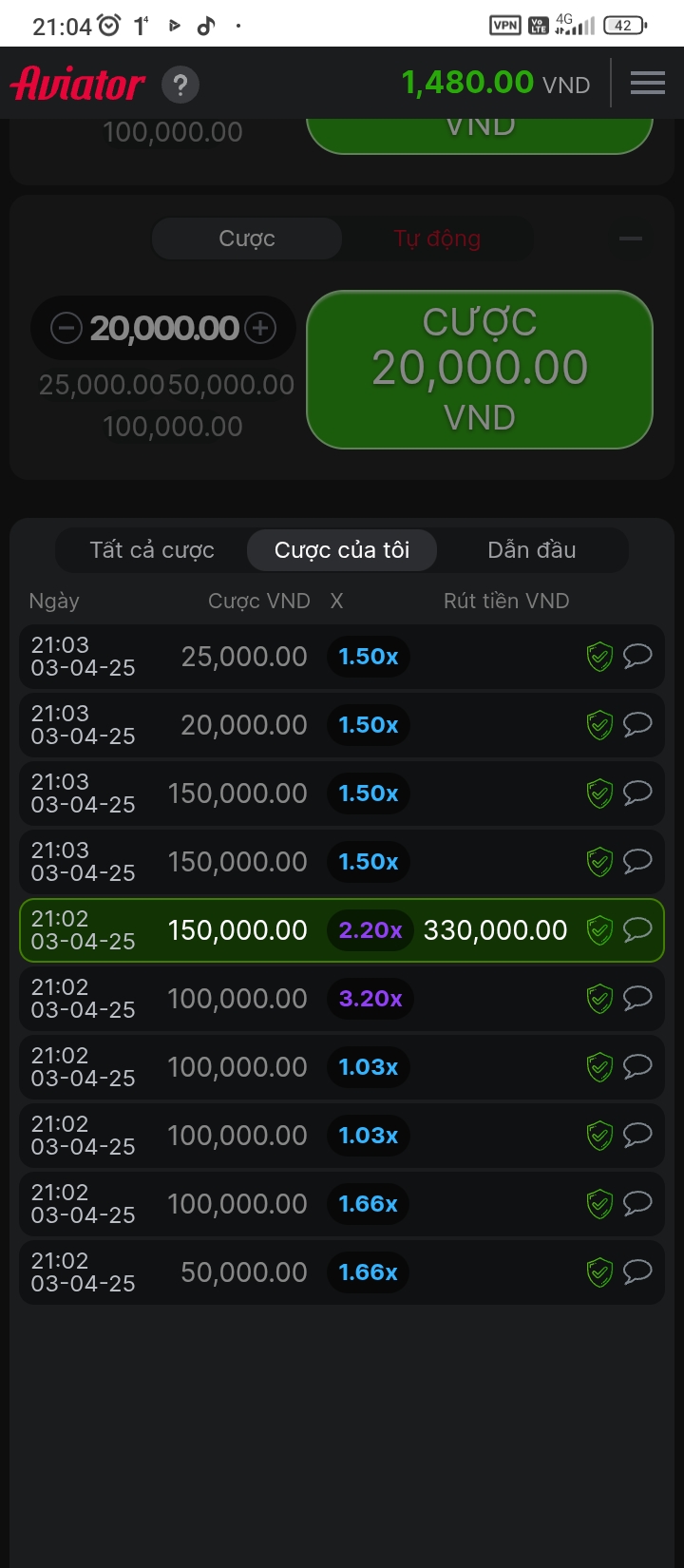Switch to Dẫn đầu tab

[x=532, y=550]
